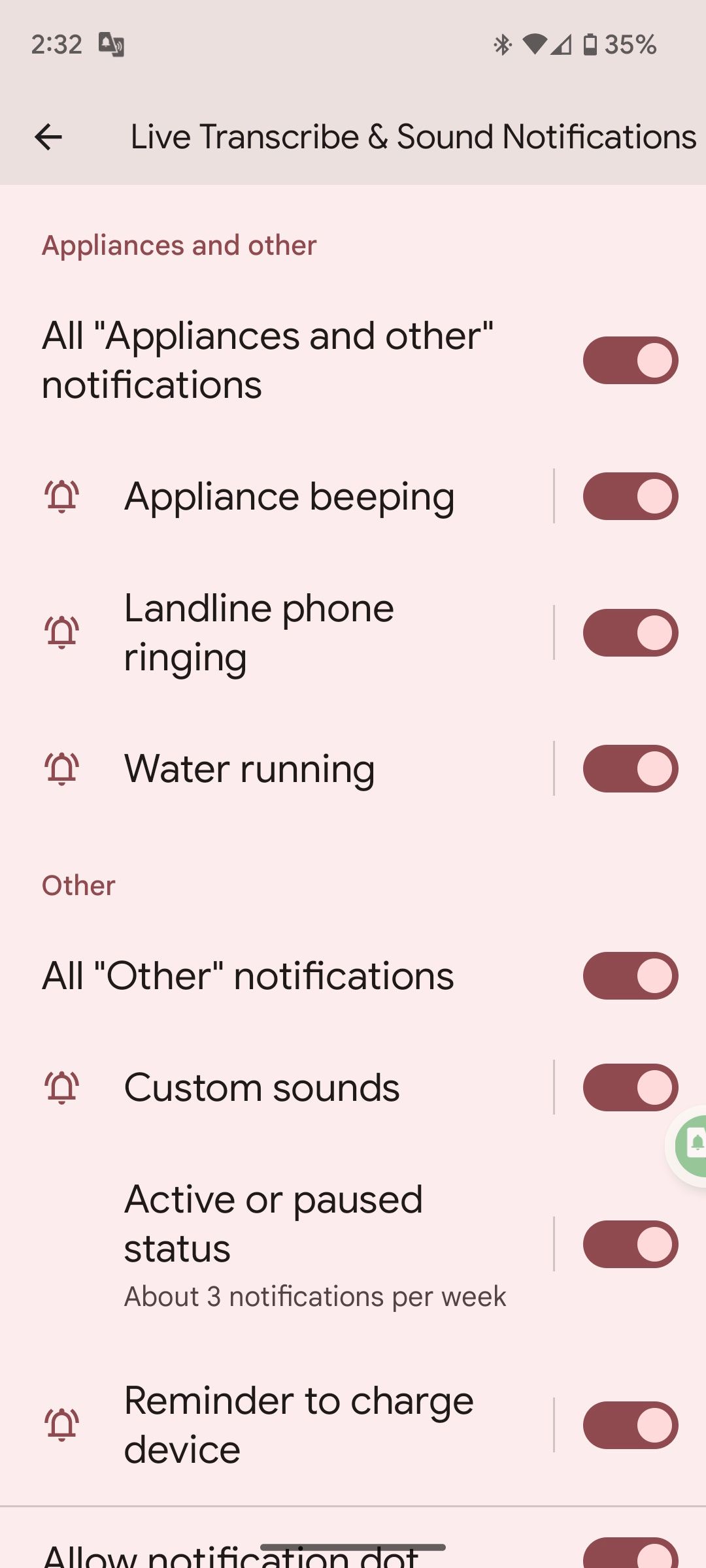Toggle Active or paused status off
Screen dimensions: 706x1568
point(630,1245)
